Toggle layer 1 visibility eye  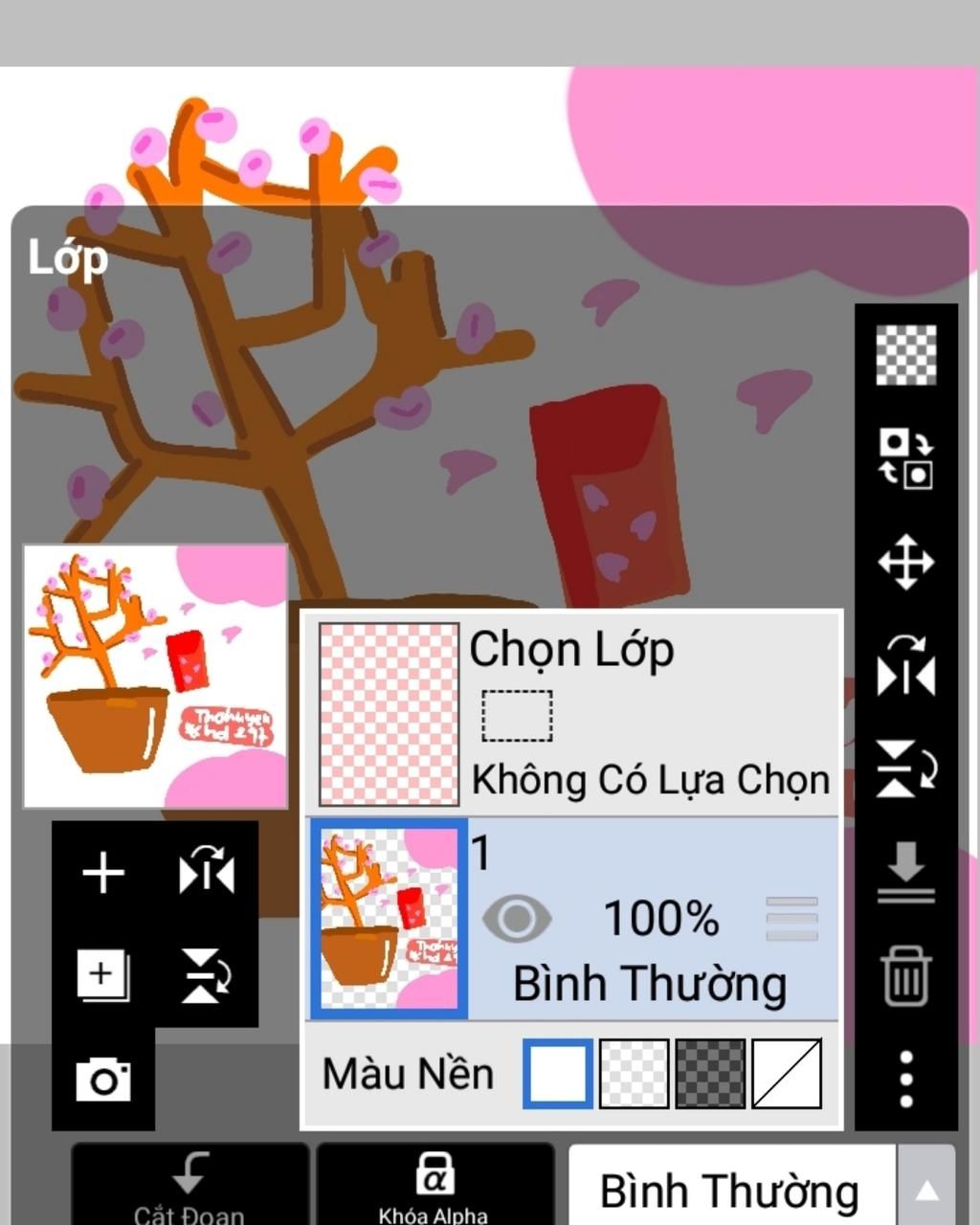517,919
